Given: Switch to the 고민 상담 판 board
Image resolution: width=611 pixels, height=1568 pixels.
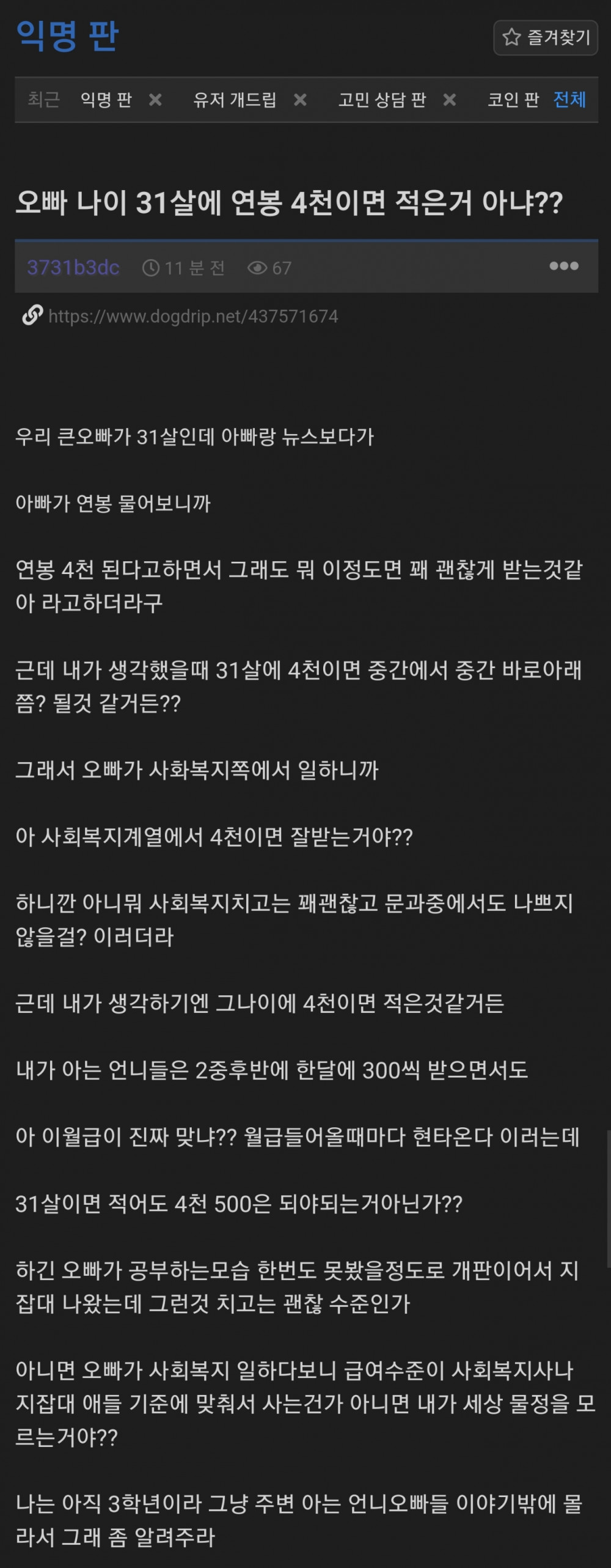Looking at the screenshot, I should point(382,100).
